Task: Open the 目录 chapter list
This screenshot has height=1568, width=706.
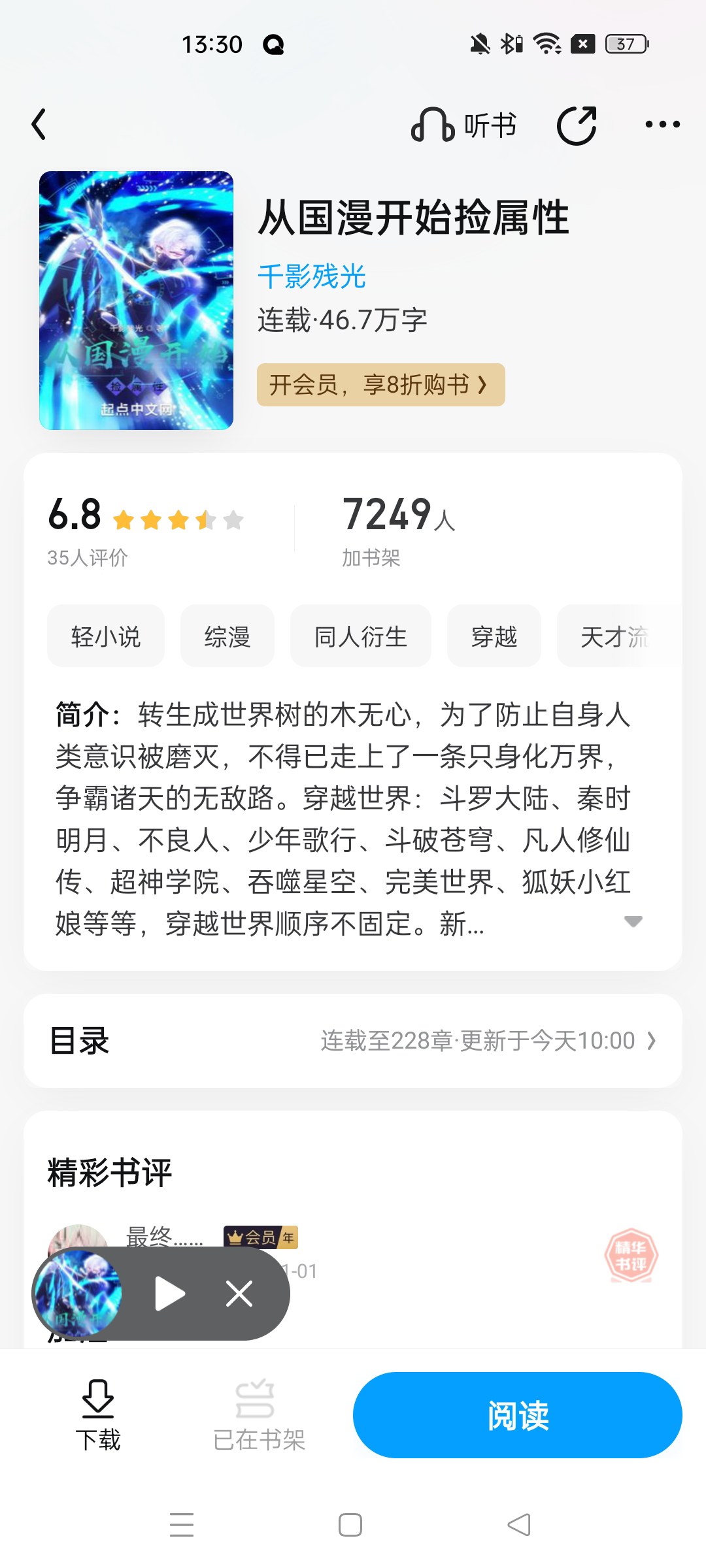Action: click(x=353, y=1041)
